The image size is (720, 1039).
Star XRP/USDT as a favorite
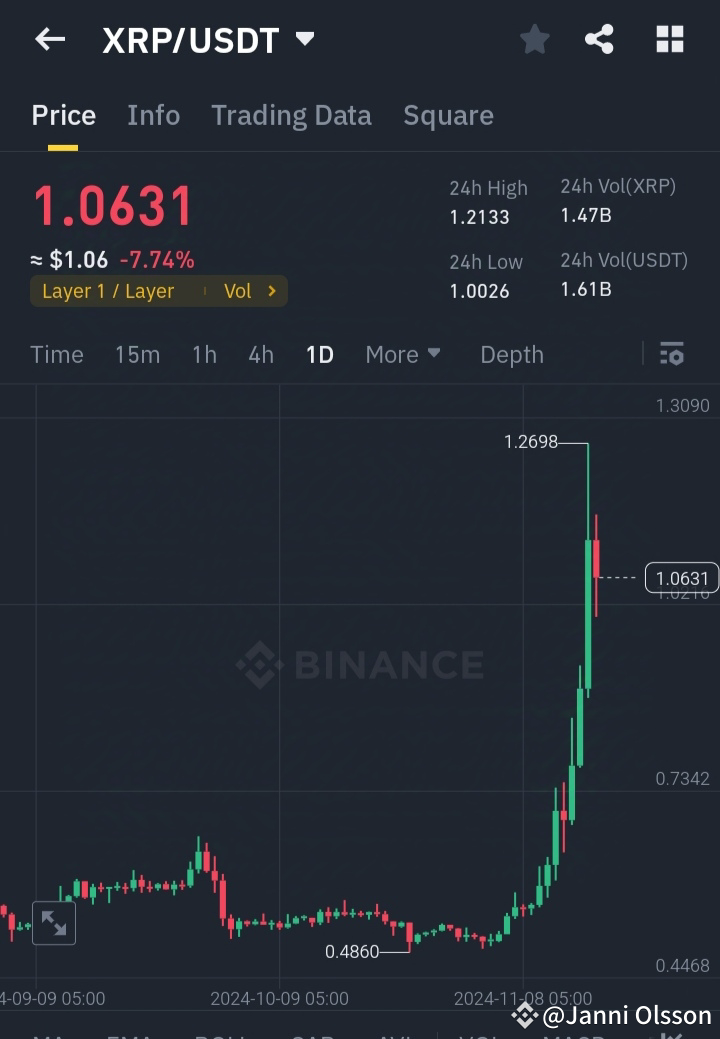pos(534,39)
